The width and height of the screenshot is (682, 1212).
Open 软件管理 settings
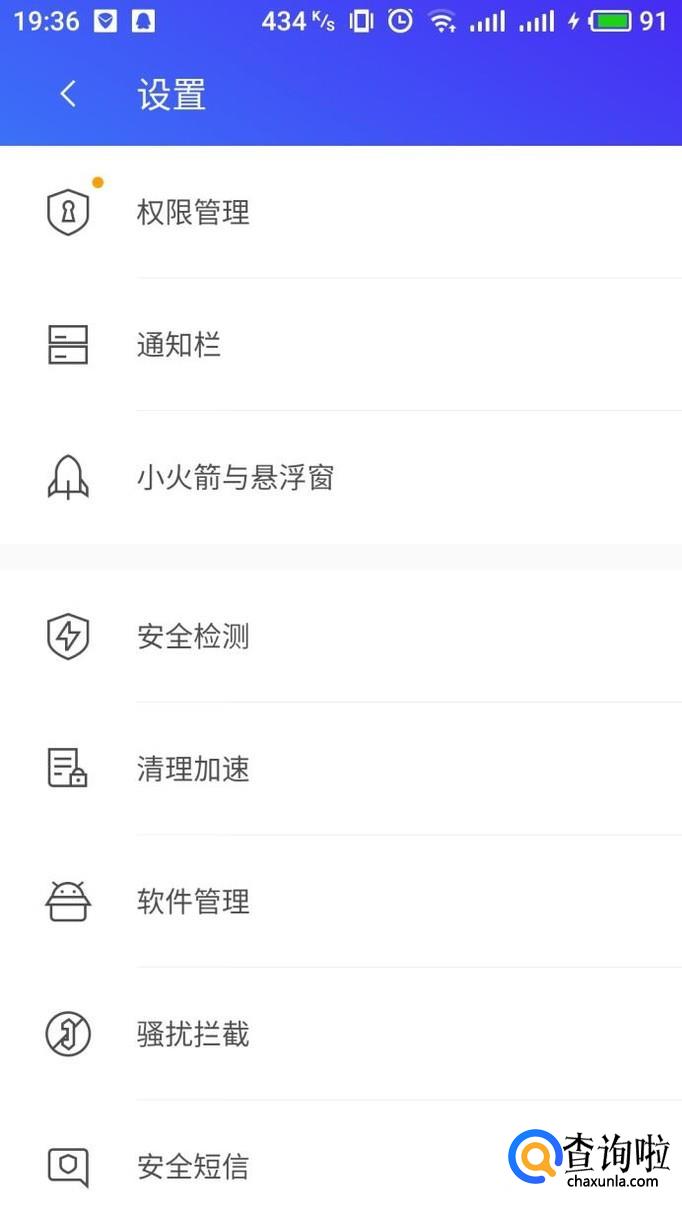(x=341, y=902)
